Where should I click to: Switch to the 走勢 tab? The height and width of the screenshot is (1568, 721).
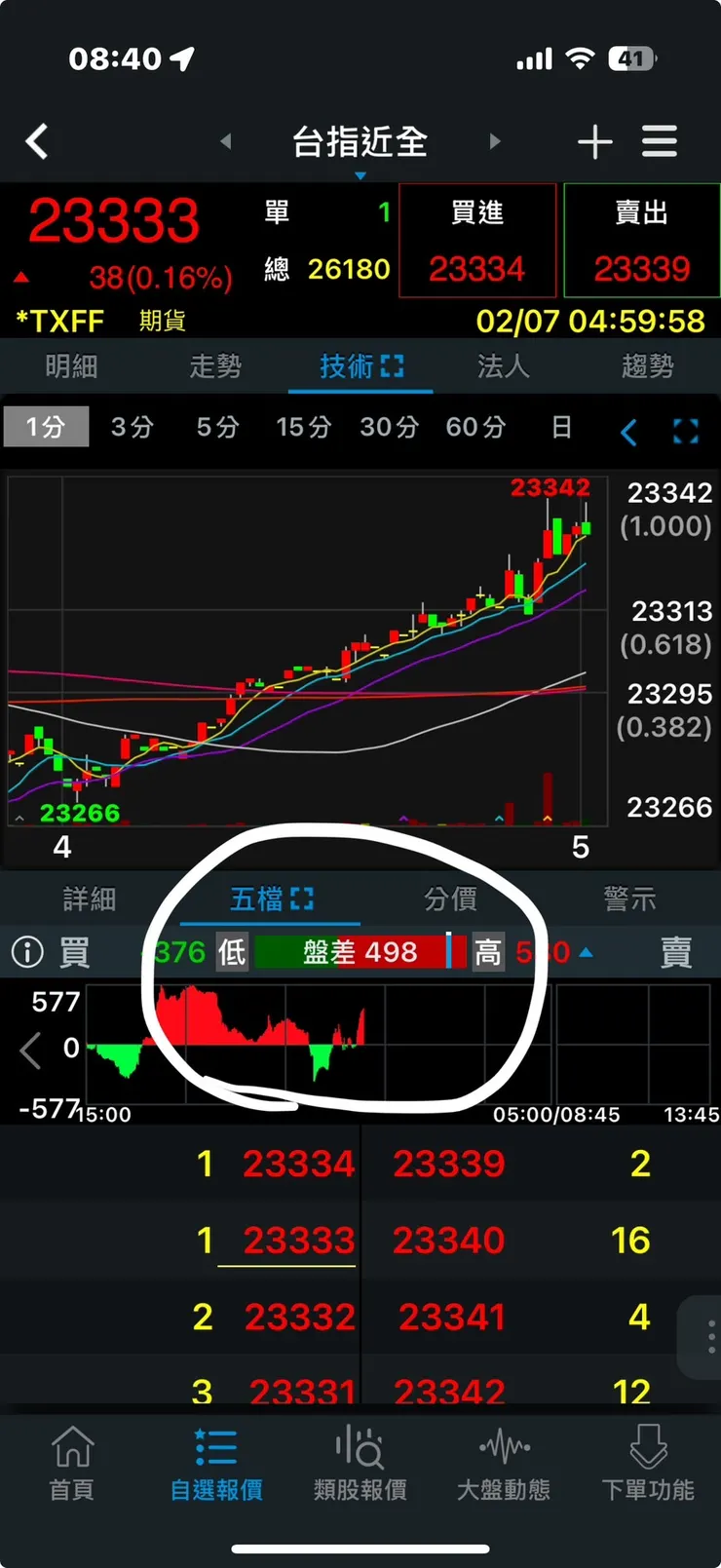pos(215,366)
